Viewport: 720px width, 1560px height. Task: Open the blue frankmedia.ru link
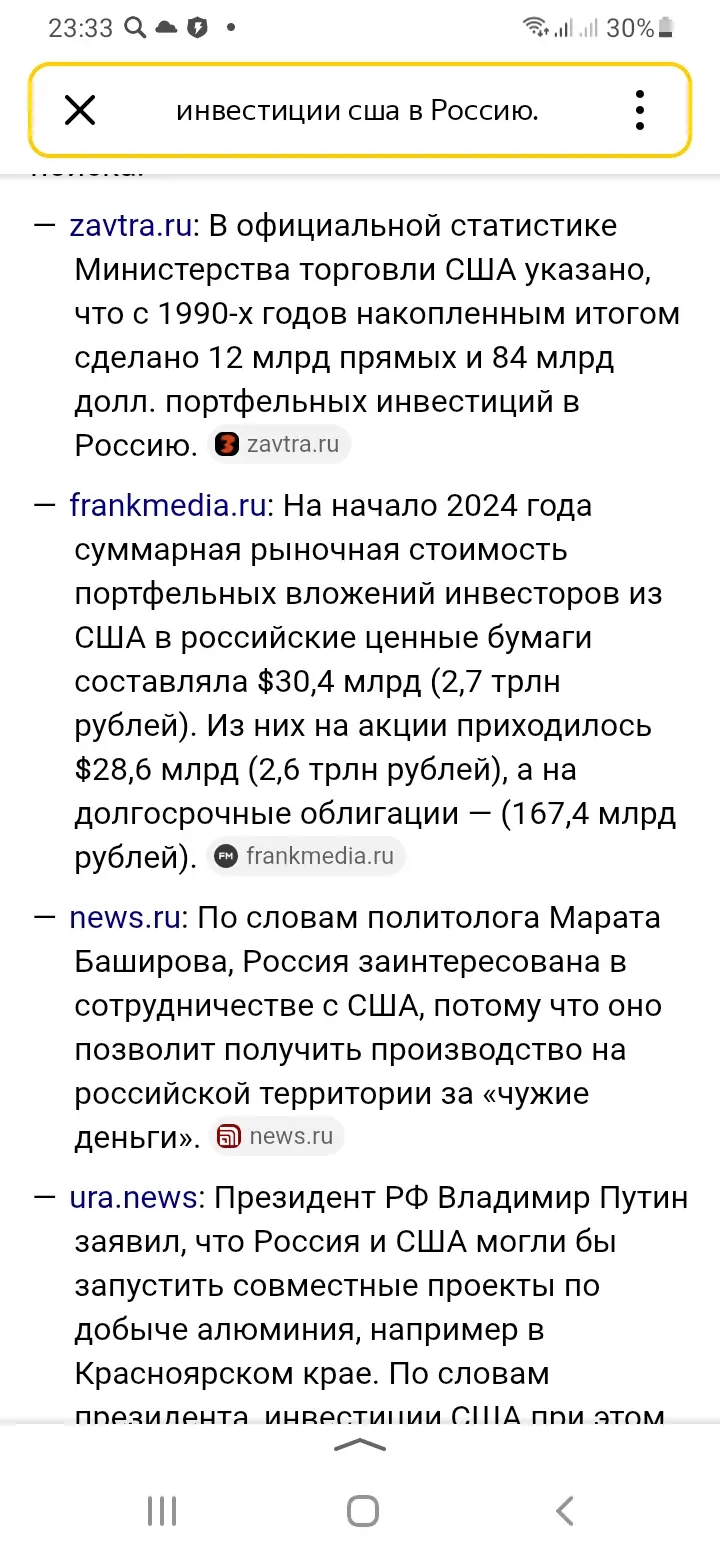(x=168, y=505)
